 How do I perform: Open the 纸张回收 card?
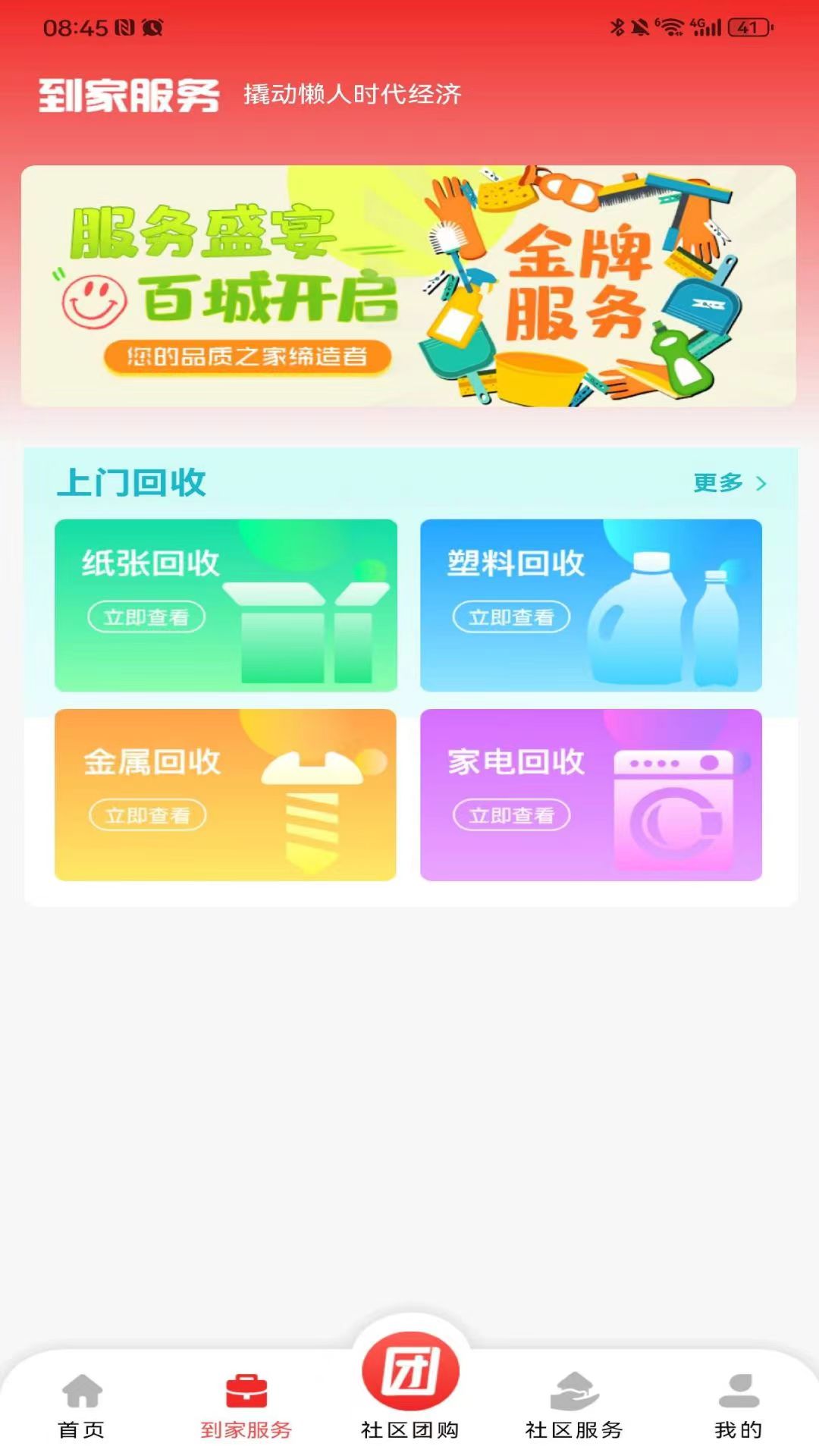point(225,604)
